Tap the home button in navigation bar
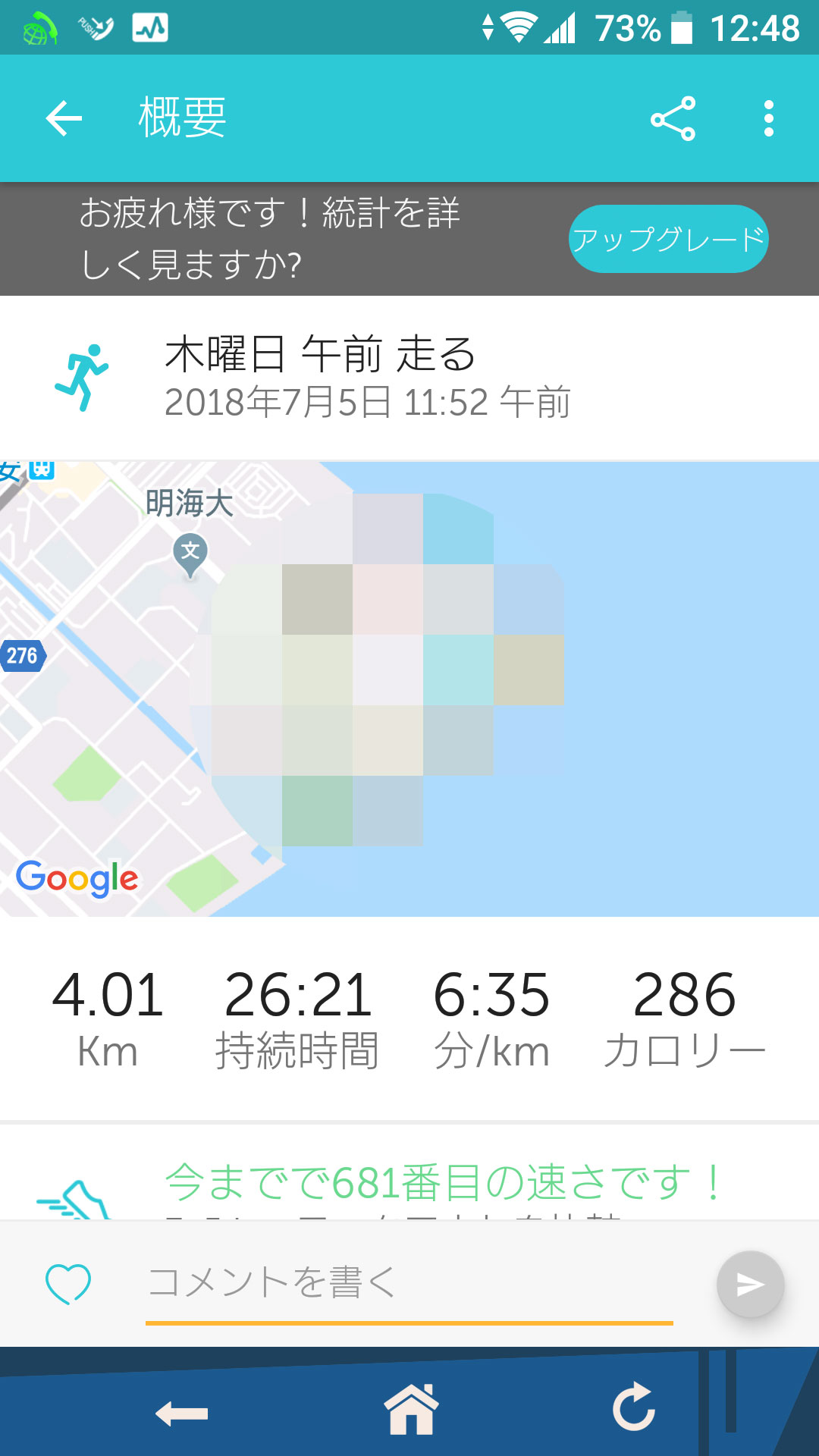The image size is (819, 1456). click(411, 1409)
